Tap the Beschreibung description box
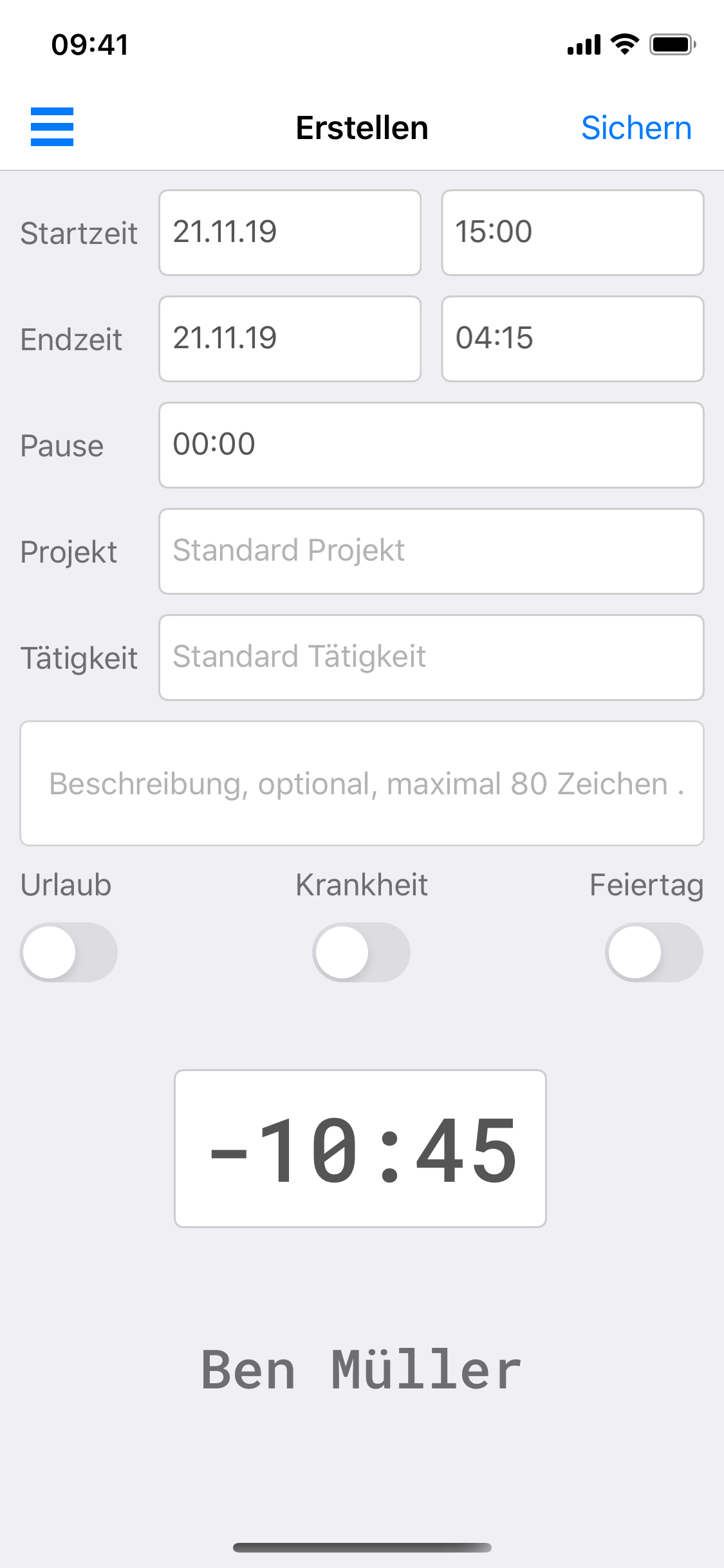This screenshot has height=1568, width=724. click(x=362, y=783)
